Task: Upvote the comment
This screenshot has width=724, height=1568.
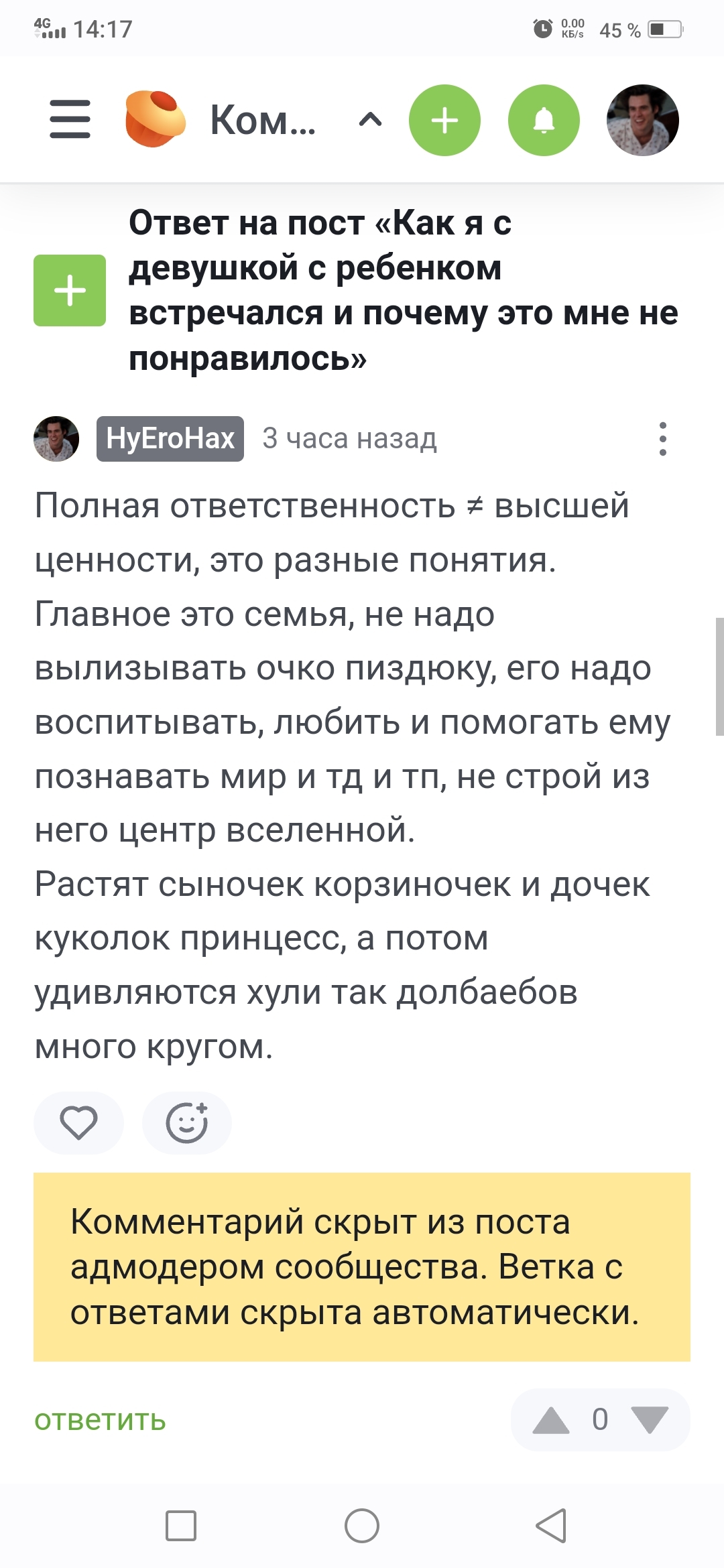Action: click(551, 1420)
